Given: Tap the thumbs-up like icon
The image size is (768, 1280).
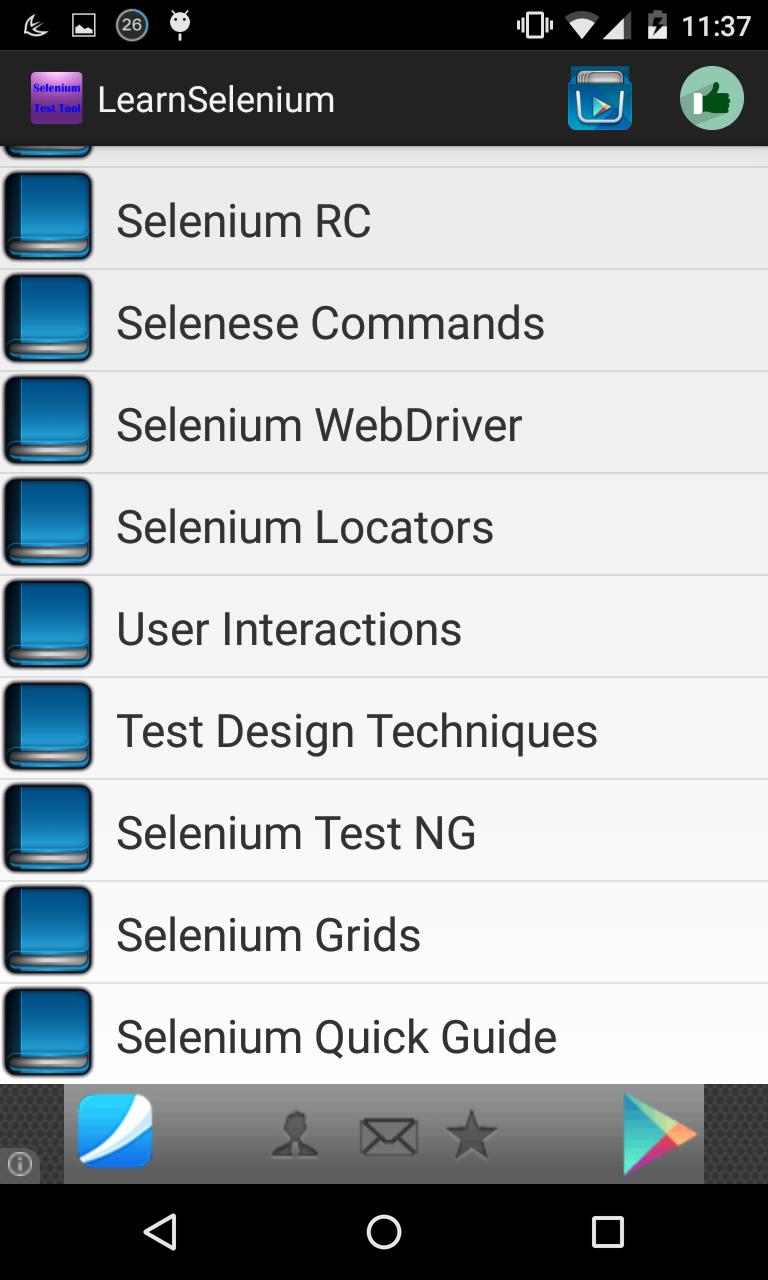Looking at the screenshot, I should pyautogui.click(x=712, y=99).
